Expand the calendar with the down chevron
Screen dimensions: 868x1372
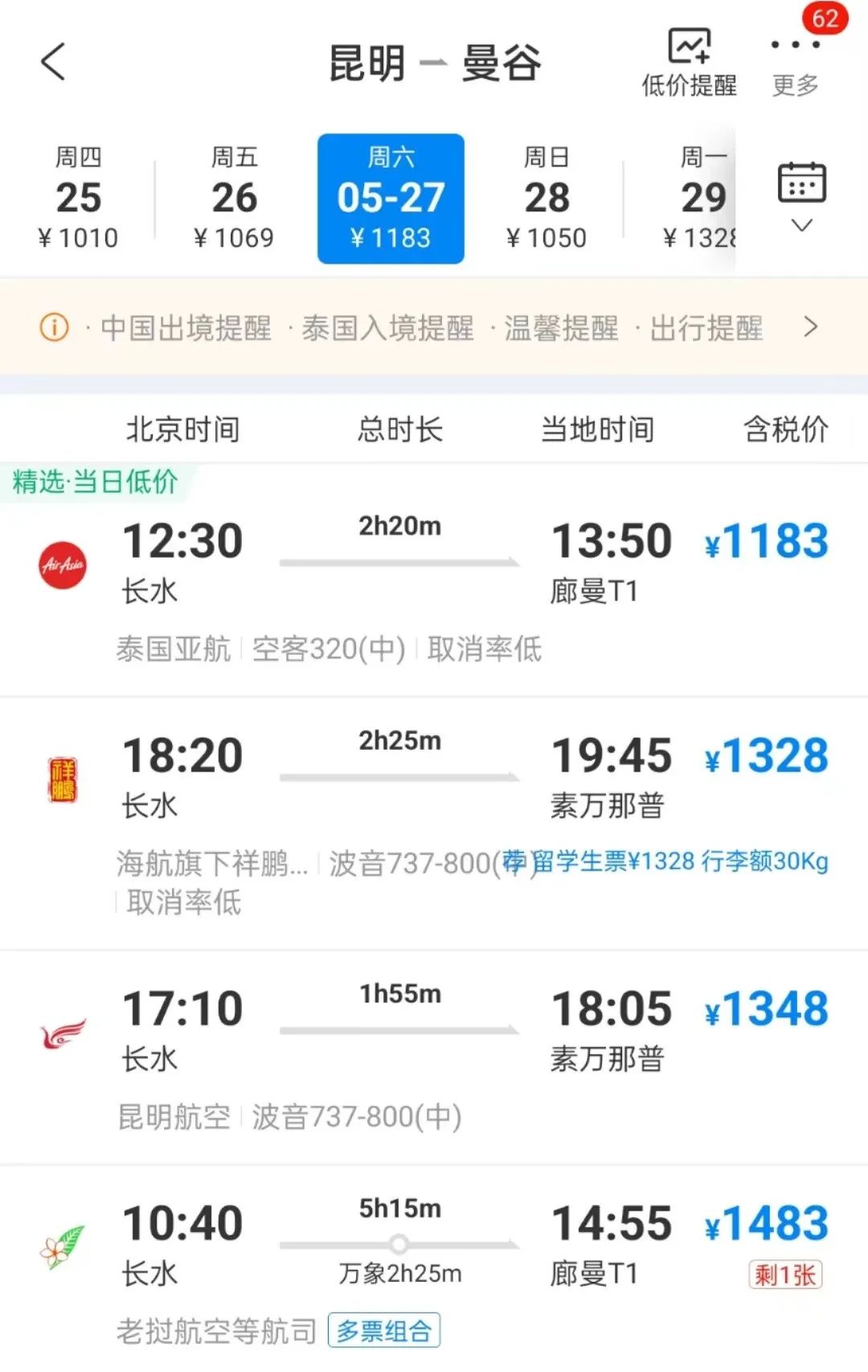pos(800,227)
